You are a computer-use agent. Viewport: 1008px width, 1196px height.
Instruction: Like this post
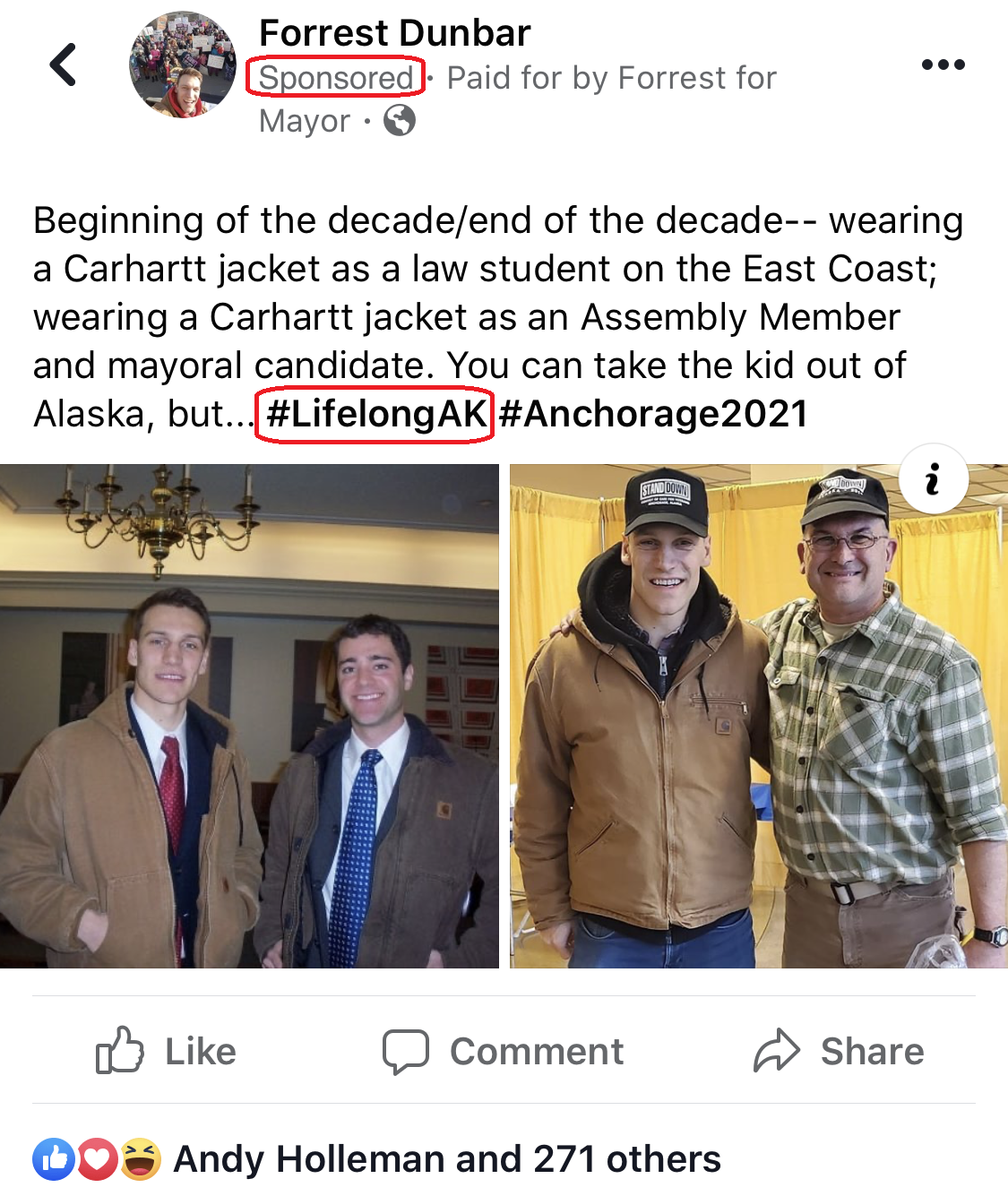point(167,1051)
